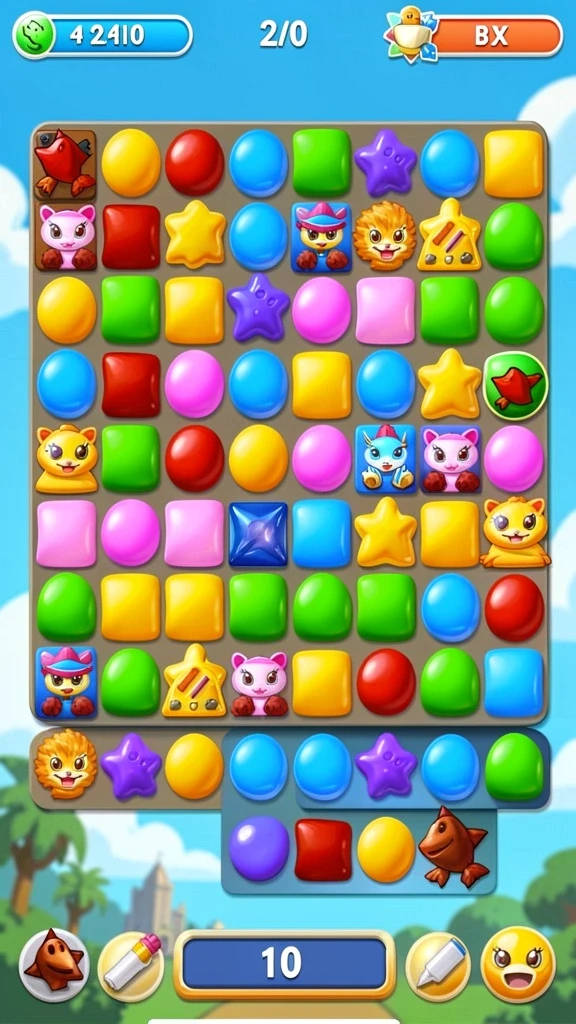Select the purple ball in the lower tray
This screenshot has width=576, height=1024.
[x=259, y=849]
